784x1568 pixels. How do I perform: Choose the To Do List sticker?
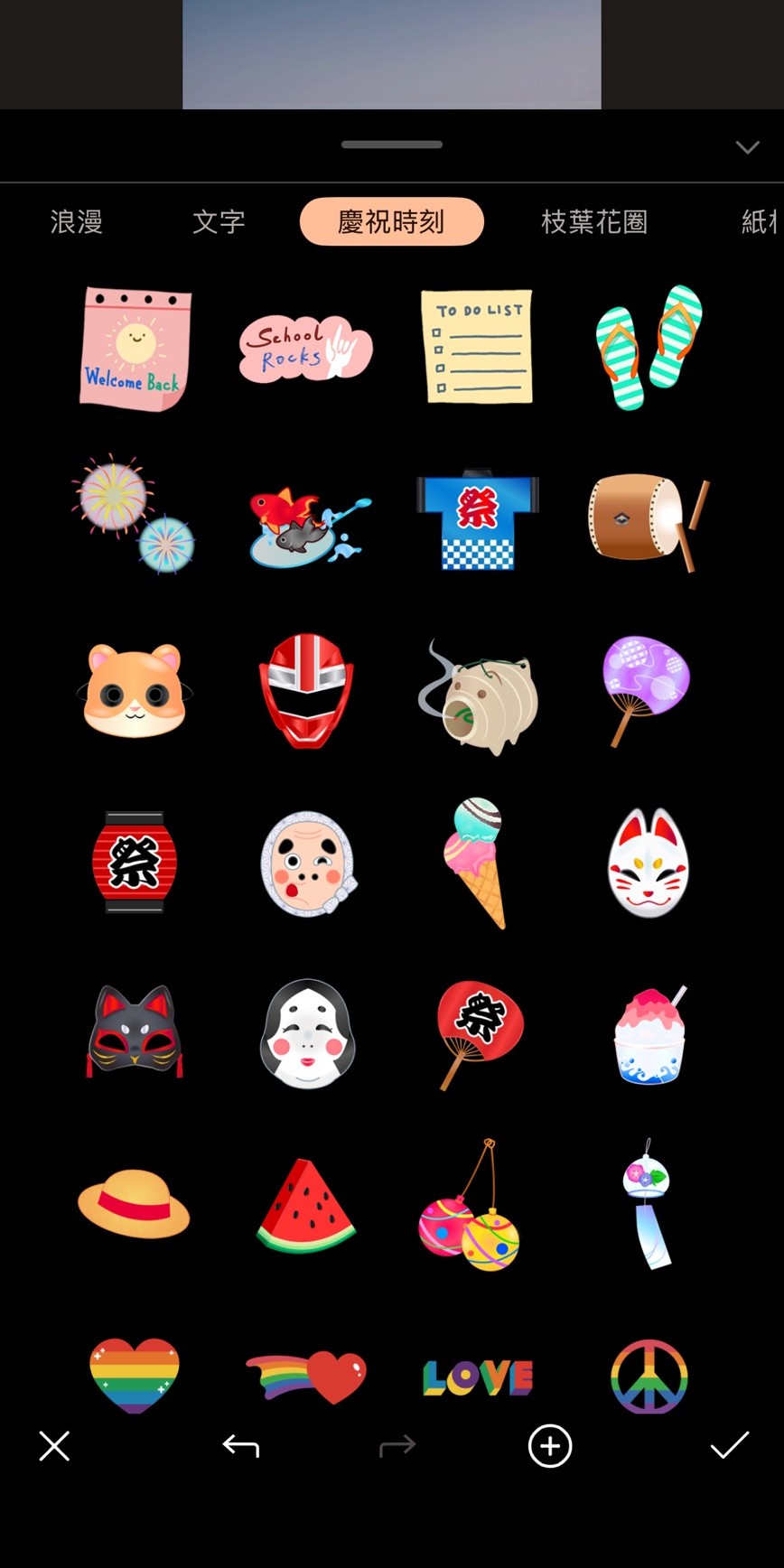pos(477,348)
